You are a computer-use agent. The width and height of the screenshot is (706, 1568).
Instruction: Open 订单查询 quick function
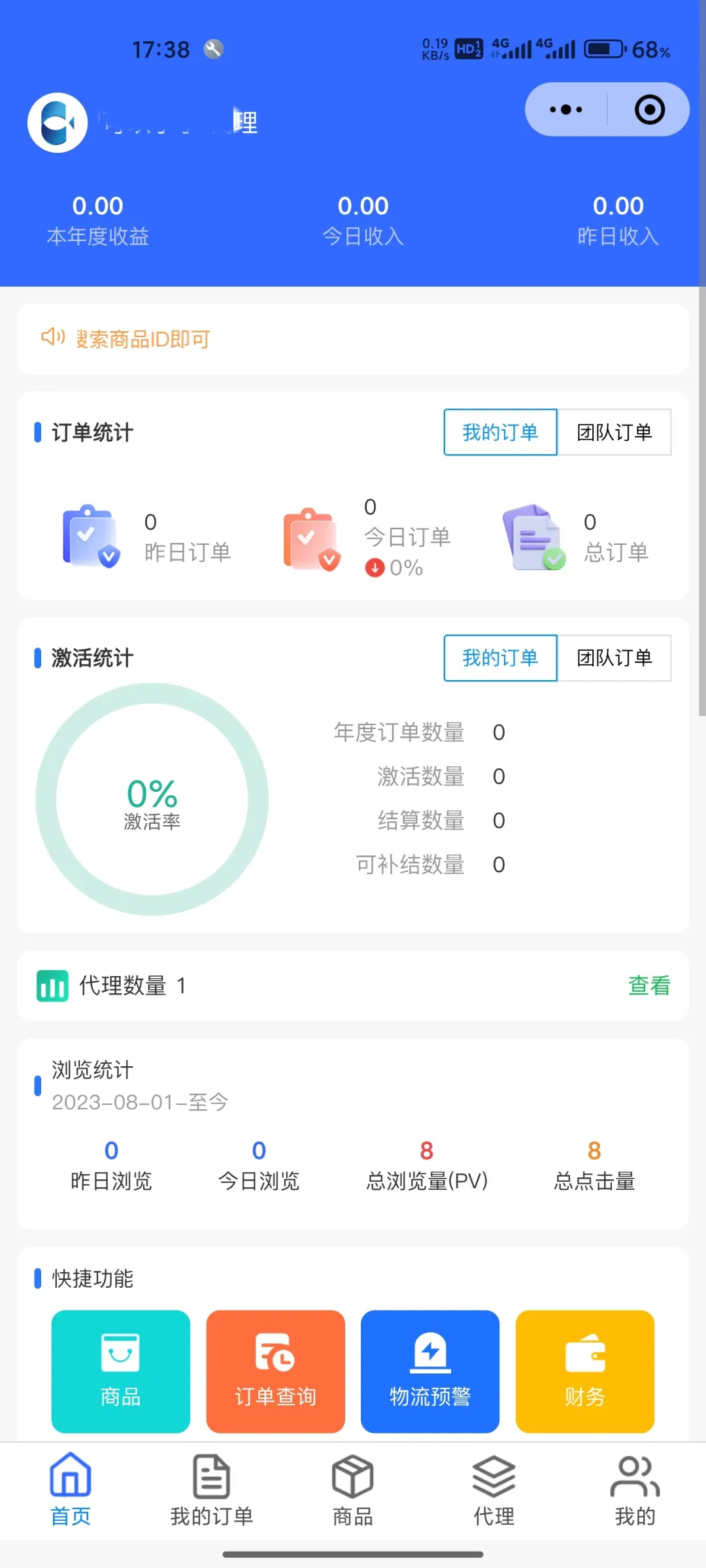tap(275, 1371)
